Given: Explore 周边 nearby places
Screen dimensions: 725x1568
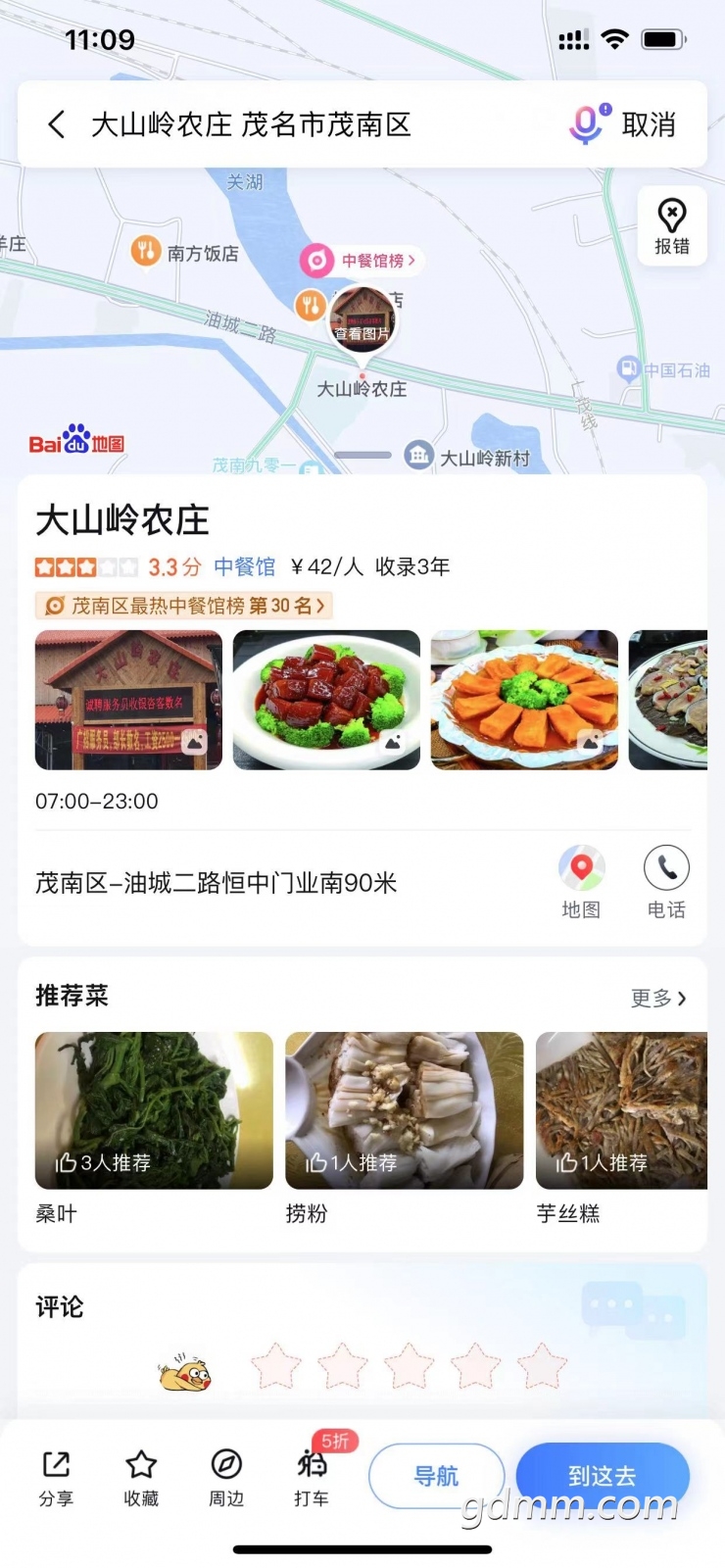Looking at the screenshot, I should (226, 1478).
